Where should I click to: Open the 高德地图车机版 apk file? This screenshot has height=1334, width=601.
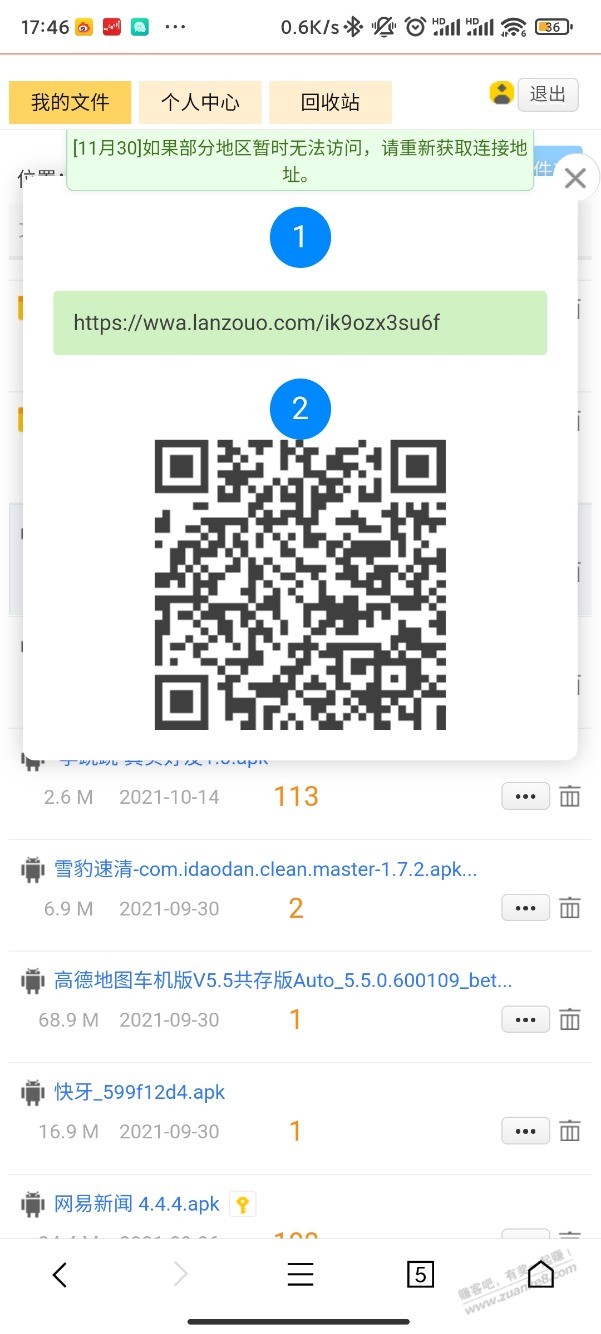click(x=283, y=981)
